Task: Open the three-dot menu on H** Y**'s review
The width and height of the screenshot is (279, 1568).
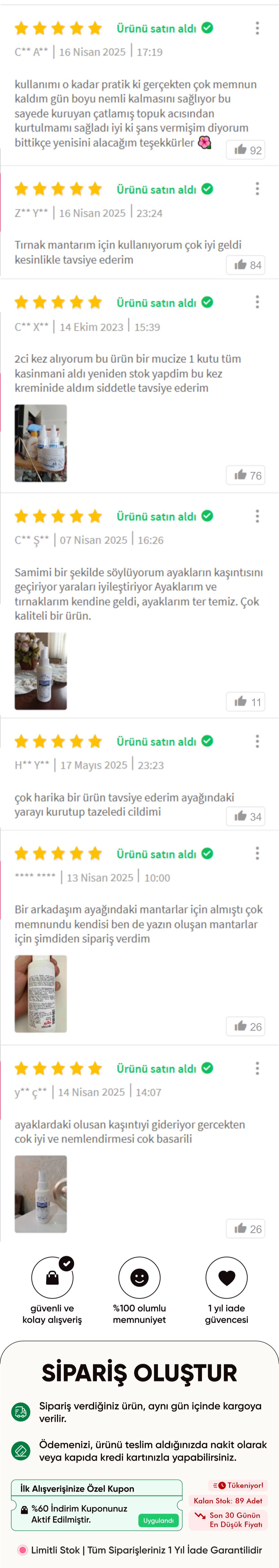Action: pyautogui.click(x=257, y=741)
